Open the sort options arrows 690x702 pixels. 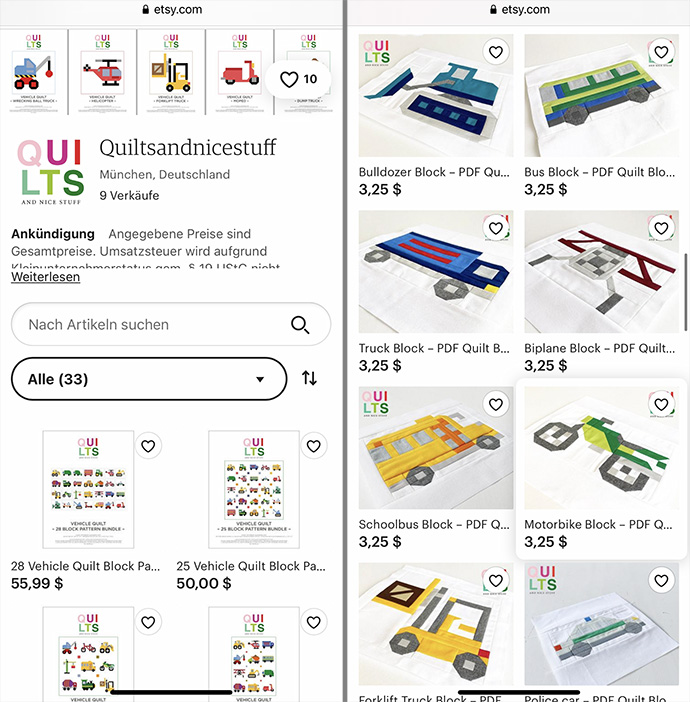click(310, 378)
